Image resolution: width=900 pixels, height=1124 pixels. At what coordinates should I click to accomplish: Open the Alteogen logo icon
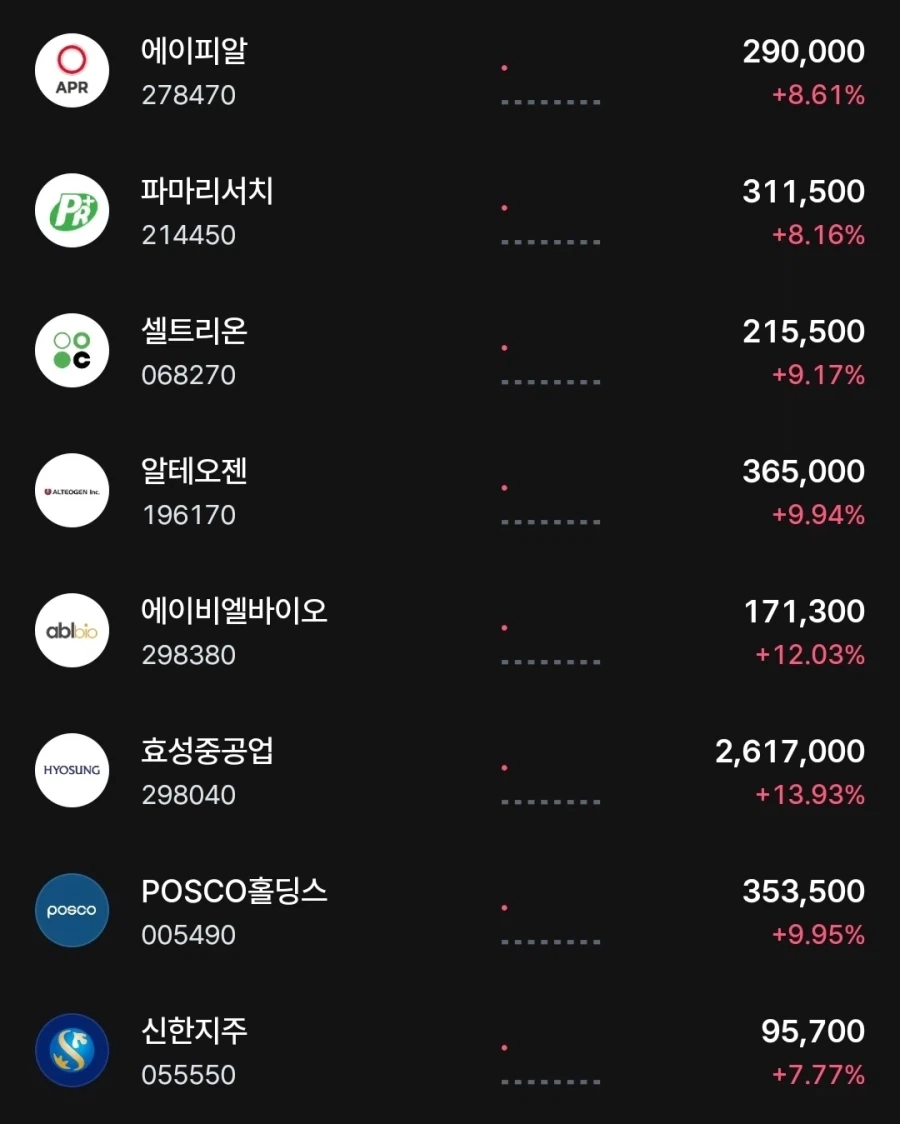pyautogui.click(x=71, y=490)
